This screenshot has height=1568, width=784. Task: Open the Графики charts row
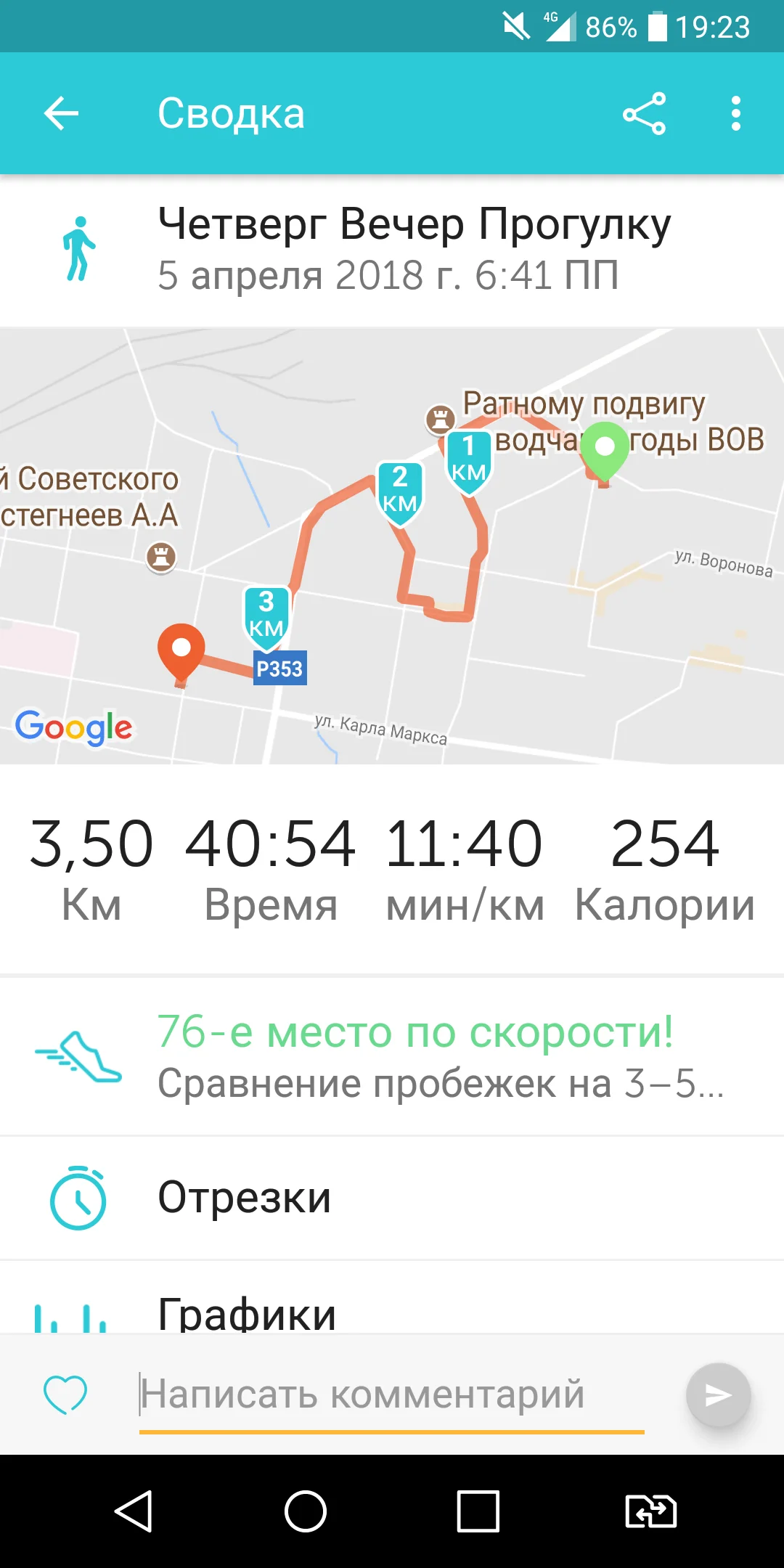point(392,1299)
